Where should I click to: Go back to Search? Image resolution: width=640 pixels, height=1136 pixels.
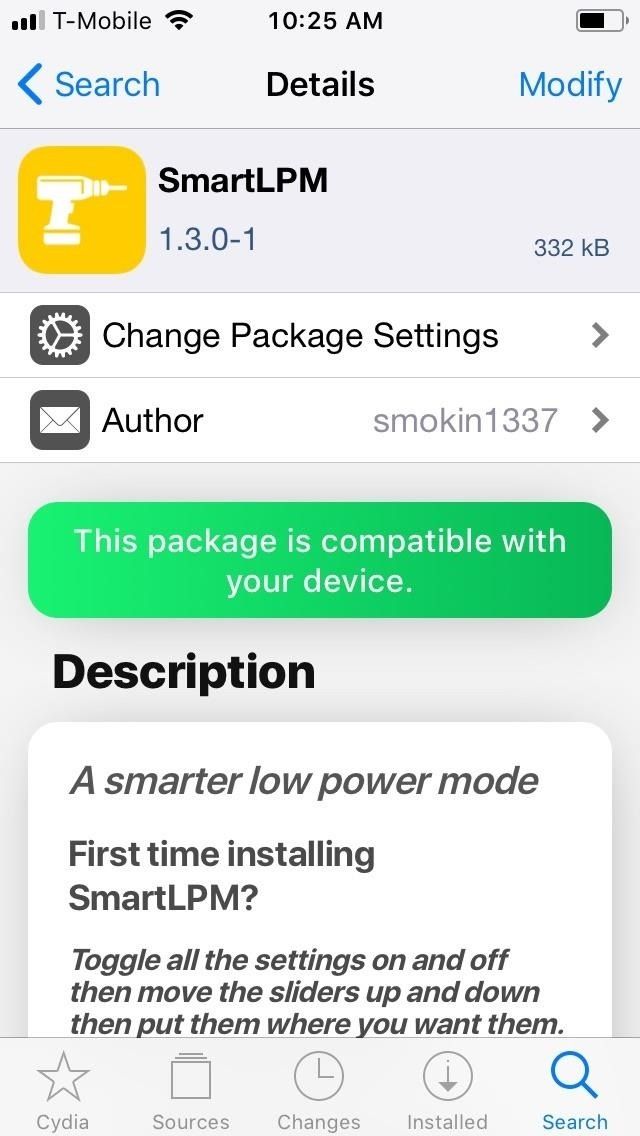tap(88, 85)
